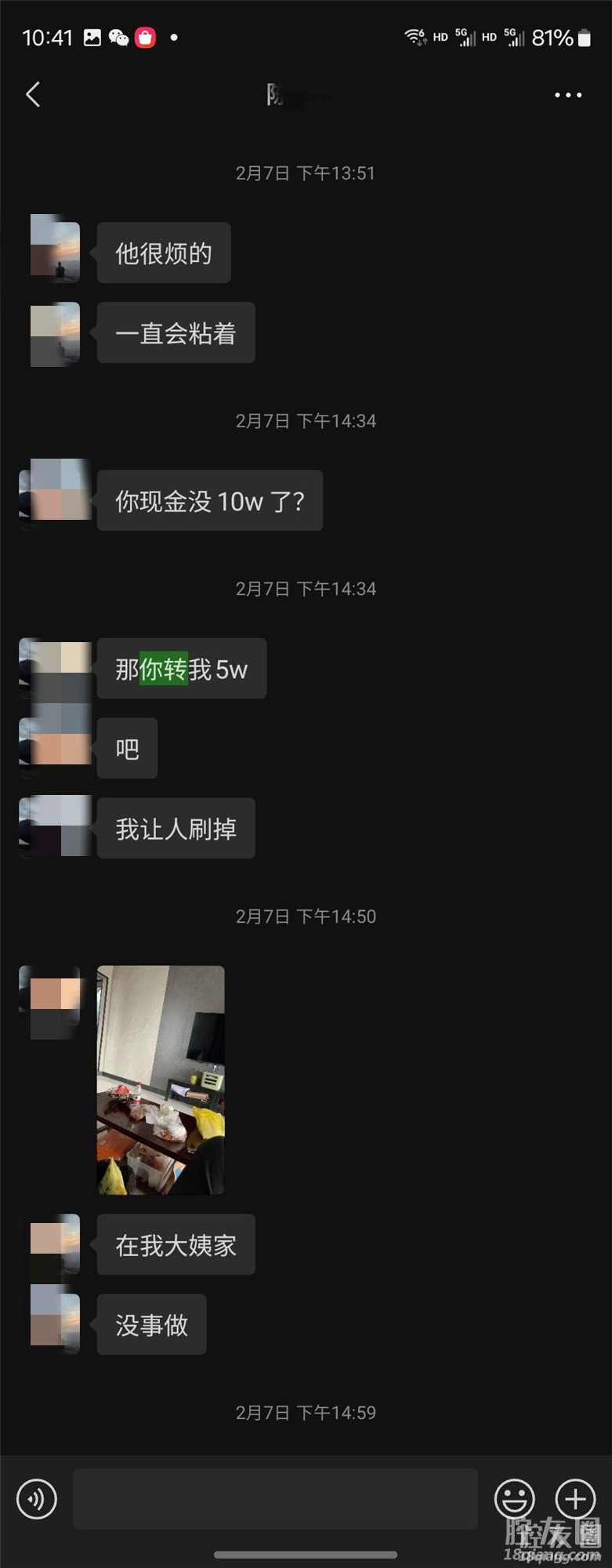Tap the message text input field

275,1499
